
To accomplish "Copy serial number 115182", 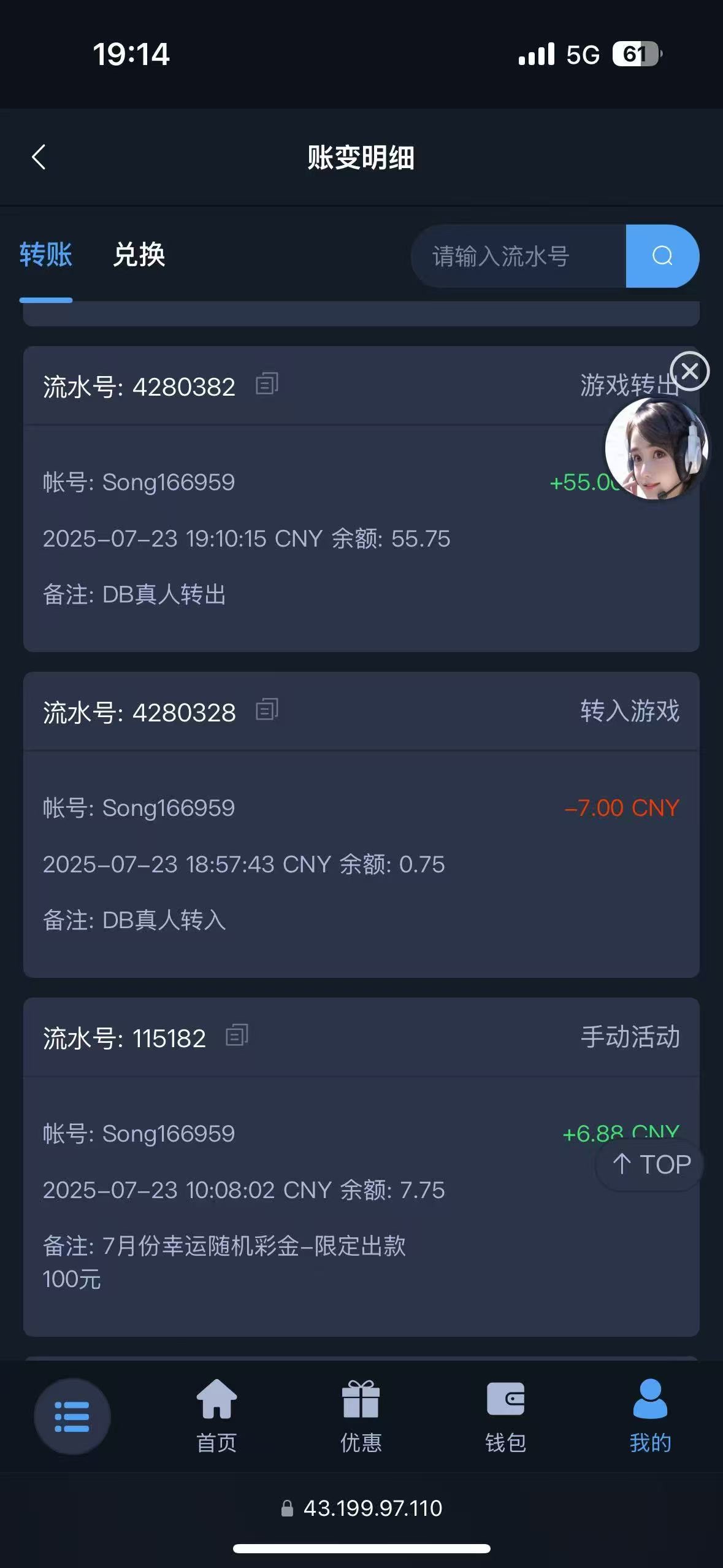I will click(x=237, y=1036).
